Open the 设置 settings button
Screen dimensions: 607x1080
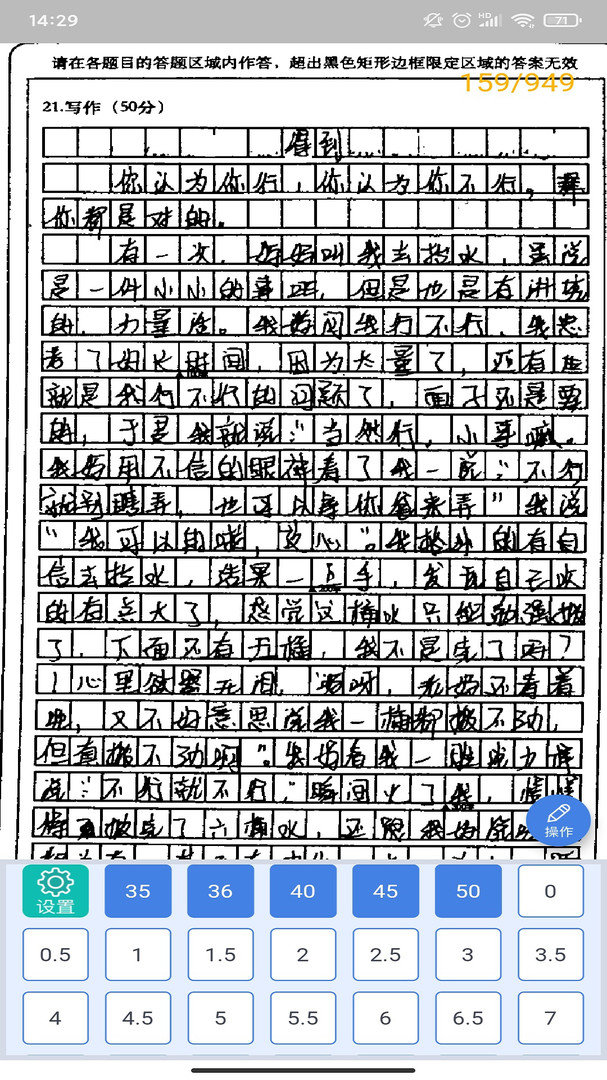point(55,890)
